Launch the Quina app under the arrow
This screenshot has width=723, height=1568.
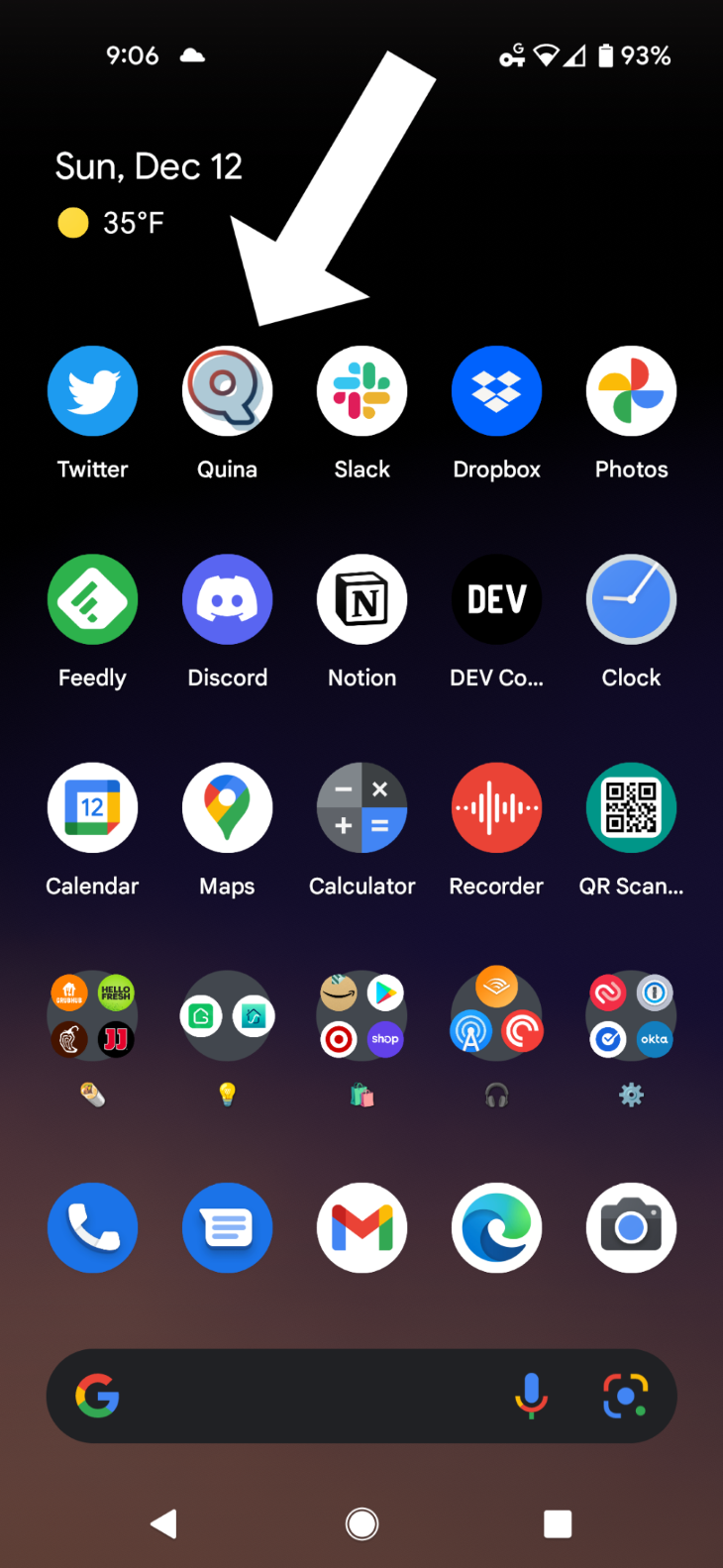(x=227, y=390)
